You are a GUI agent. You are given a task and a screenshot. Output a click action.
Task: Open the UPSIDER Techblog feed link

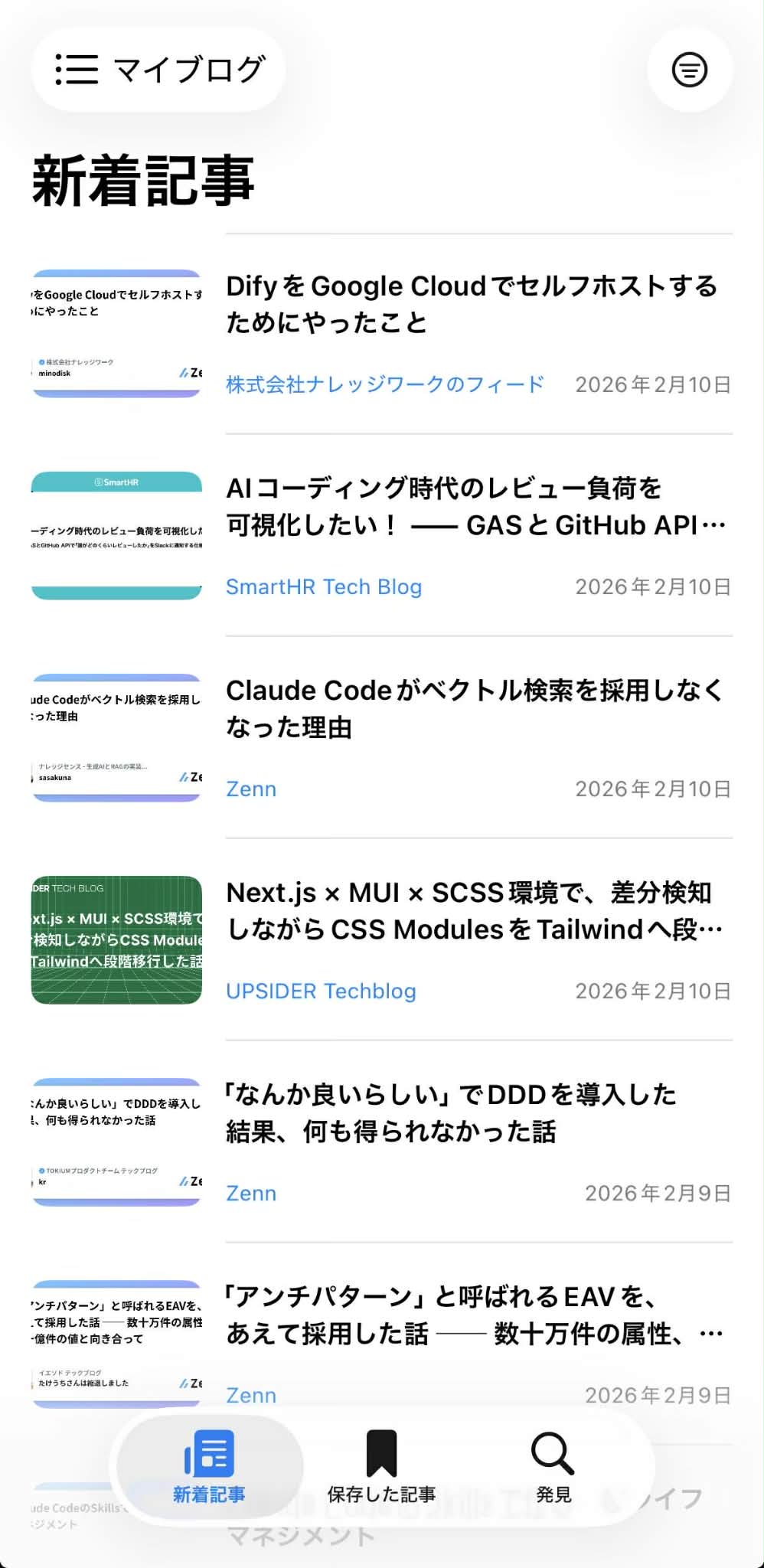click(x=321, y=991)
